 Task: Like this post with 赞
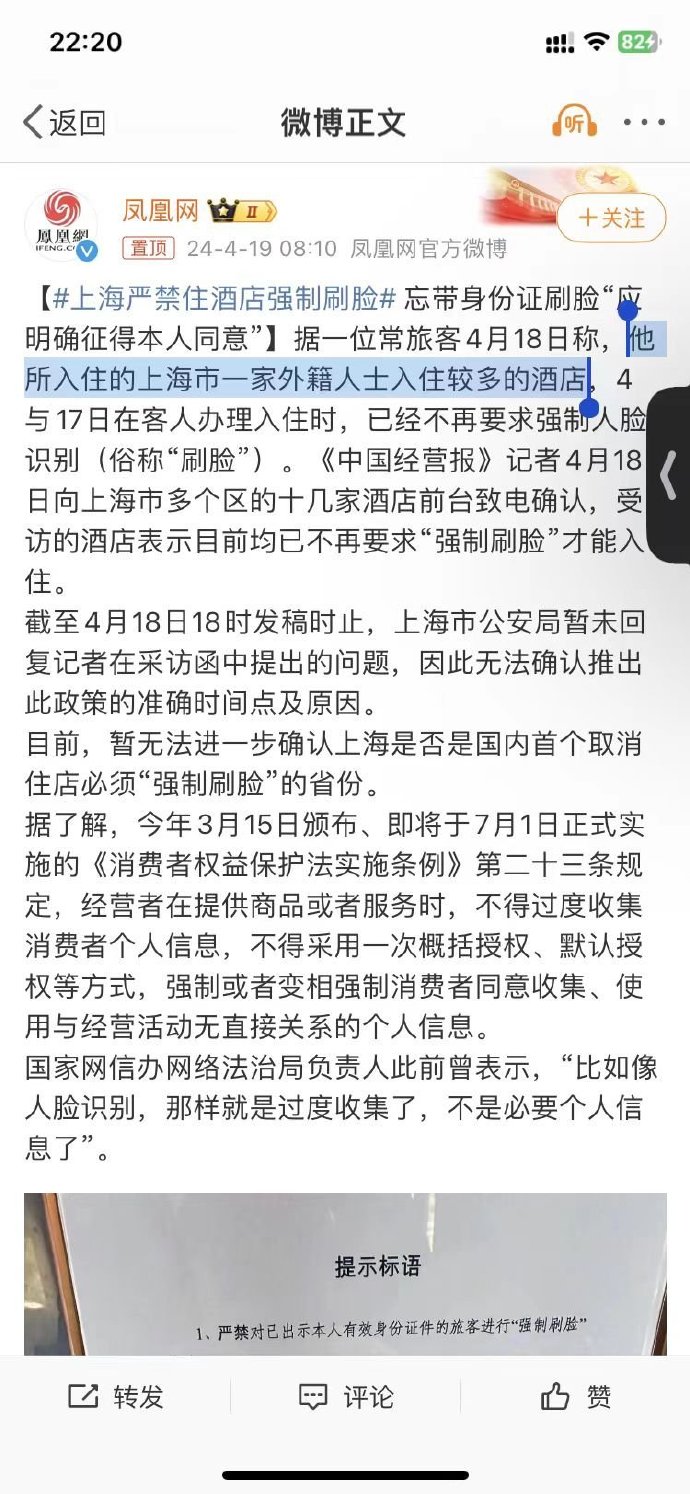point(575,1397)
